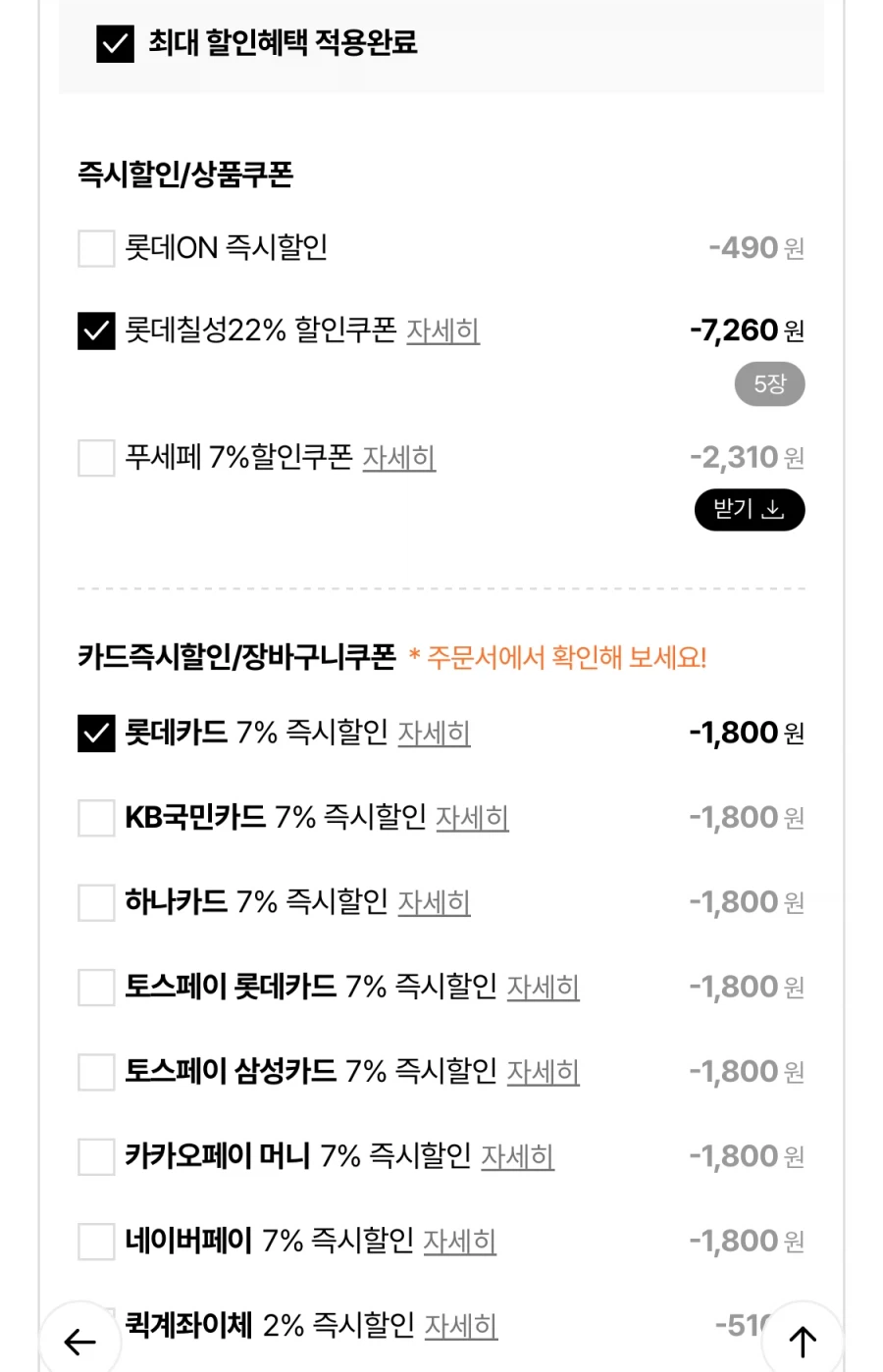
Task: Click the 5장 coupon count badge
Action: coord(769,383)
